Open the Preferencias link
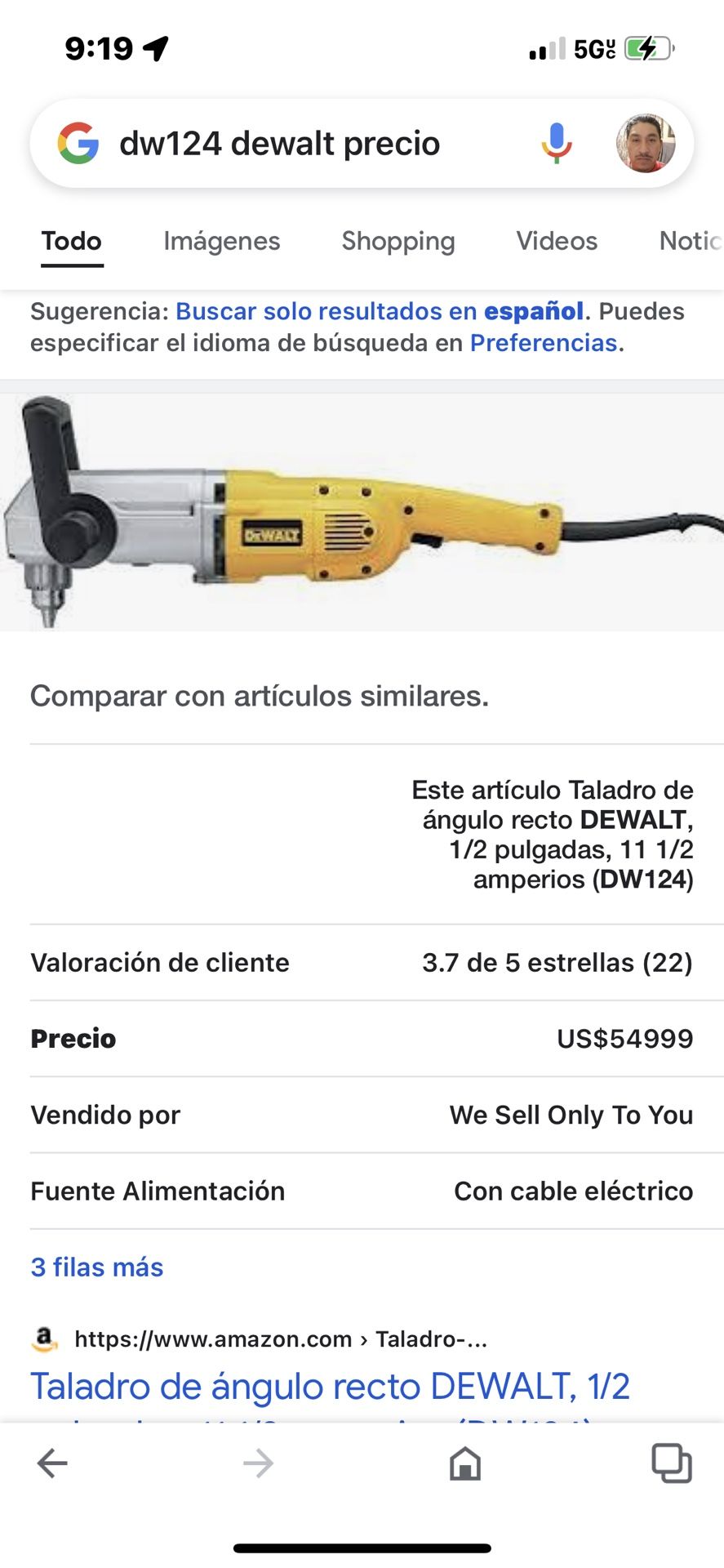Image resolution: width=724 pixels, height=1568 pixels. [x=543, y=343]
